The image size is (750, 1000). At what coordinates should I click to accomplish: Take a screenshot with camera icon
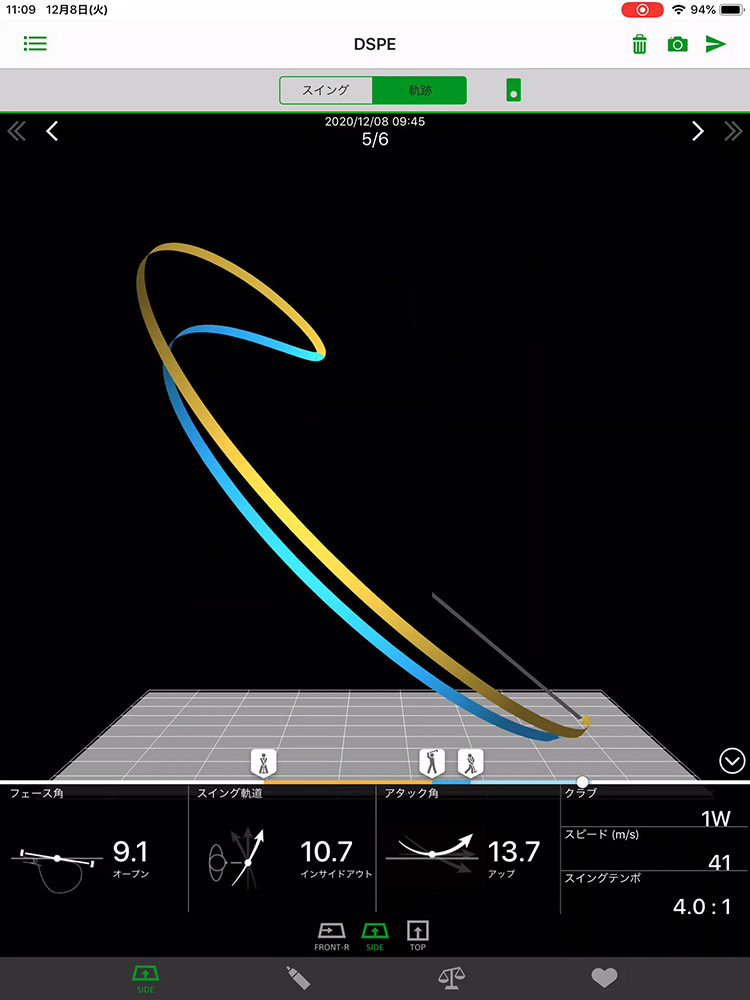[x=677, y=44]
